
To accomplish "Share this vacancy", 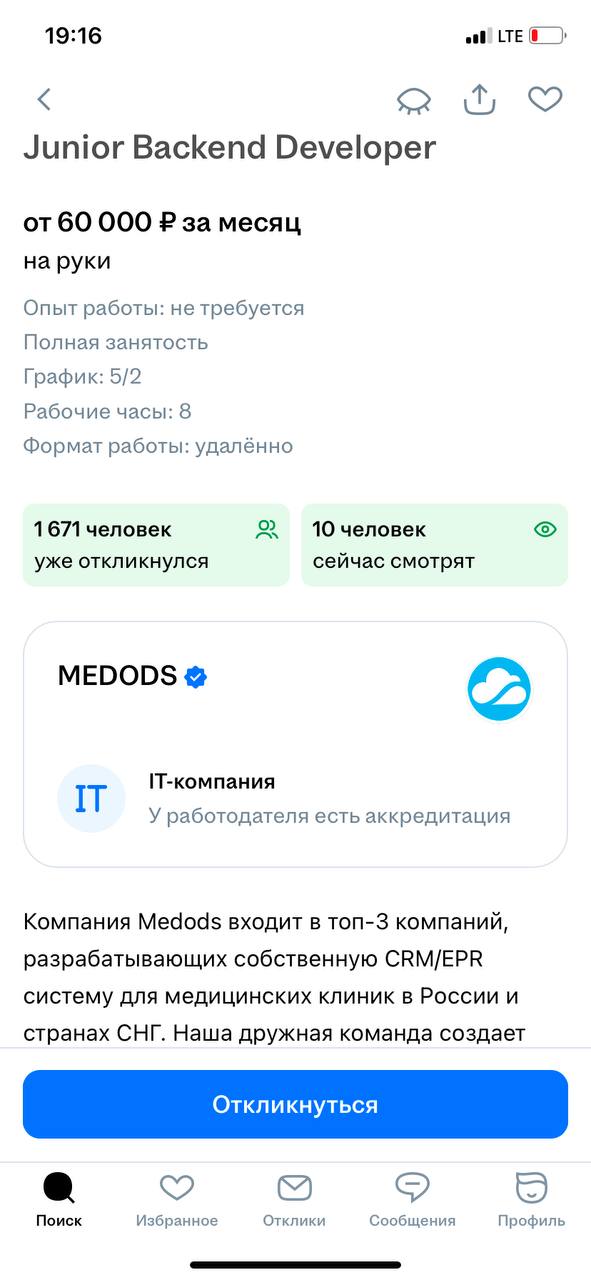I will (x=480, y=98).
